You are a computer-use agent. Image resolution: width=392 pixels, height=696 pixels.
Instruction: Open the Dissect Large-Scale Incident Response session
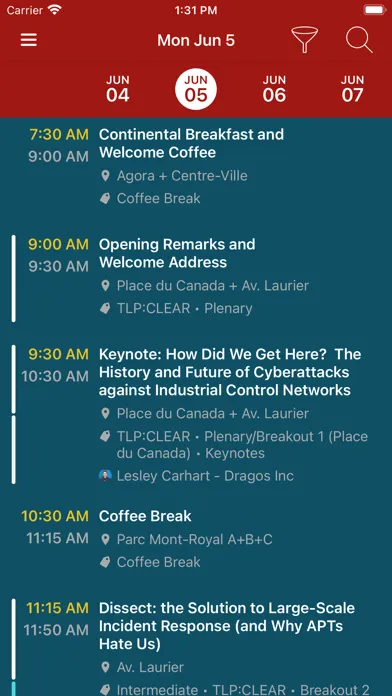click(x=196, y=646)
